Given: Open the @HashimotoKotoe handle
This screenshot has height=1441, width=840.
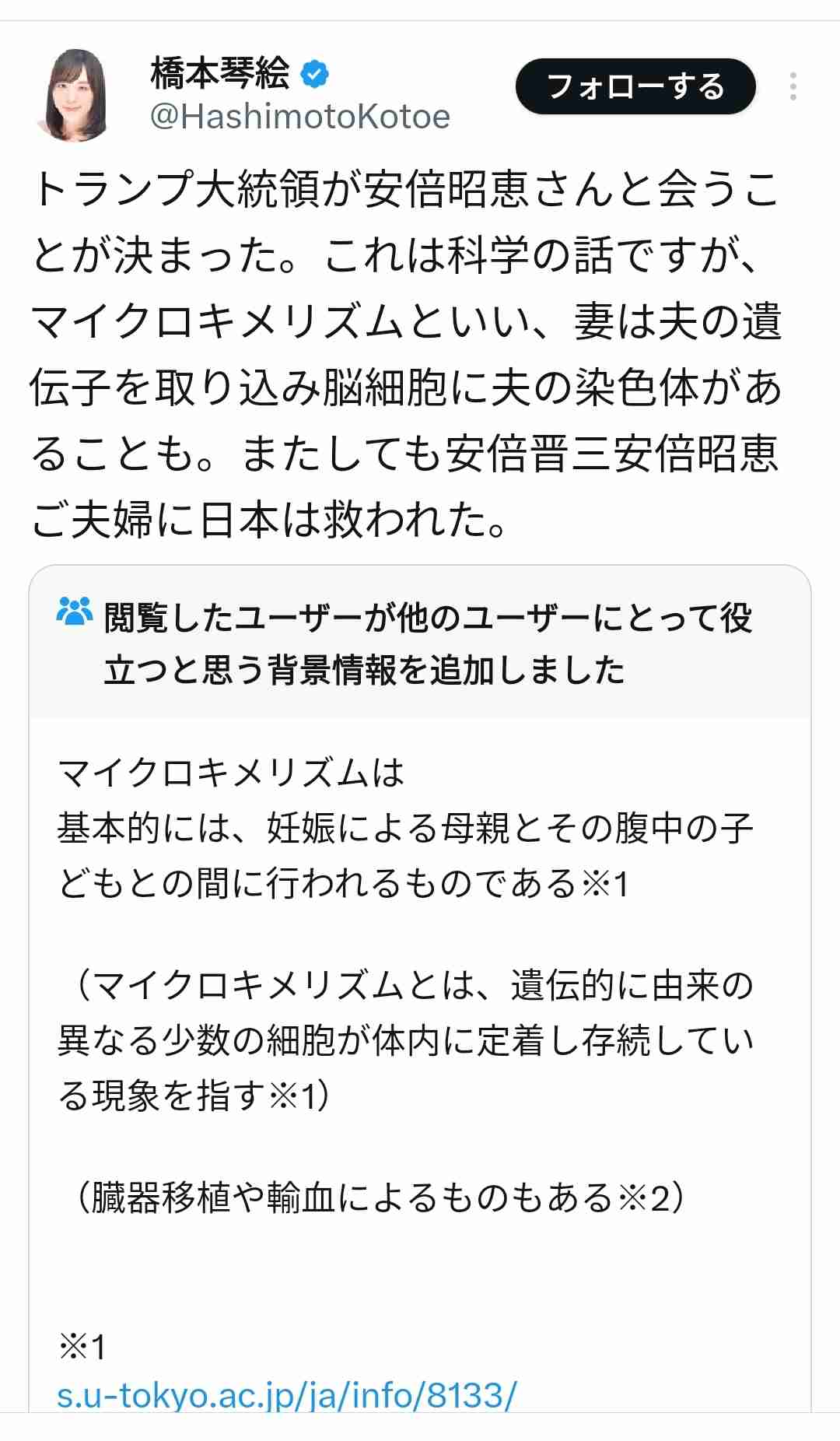Looking at the screenshot, I should click(x=300, y=117).
